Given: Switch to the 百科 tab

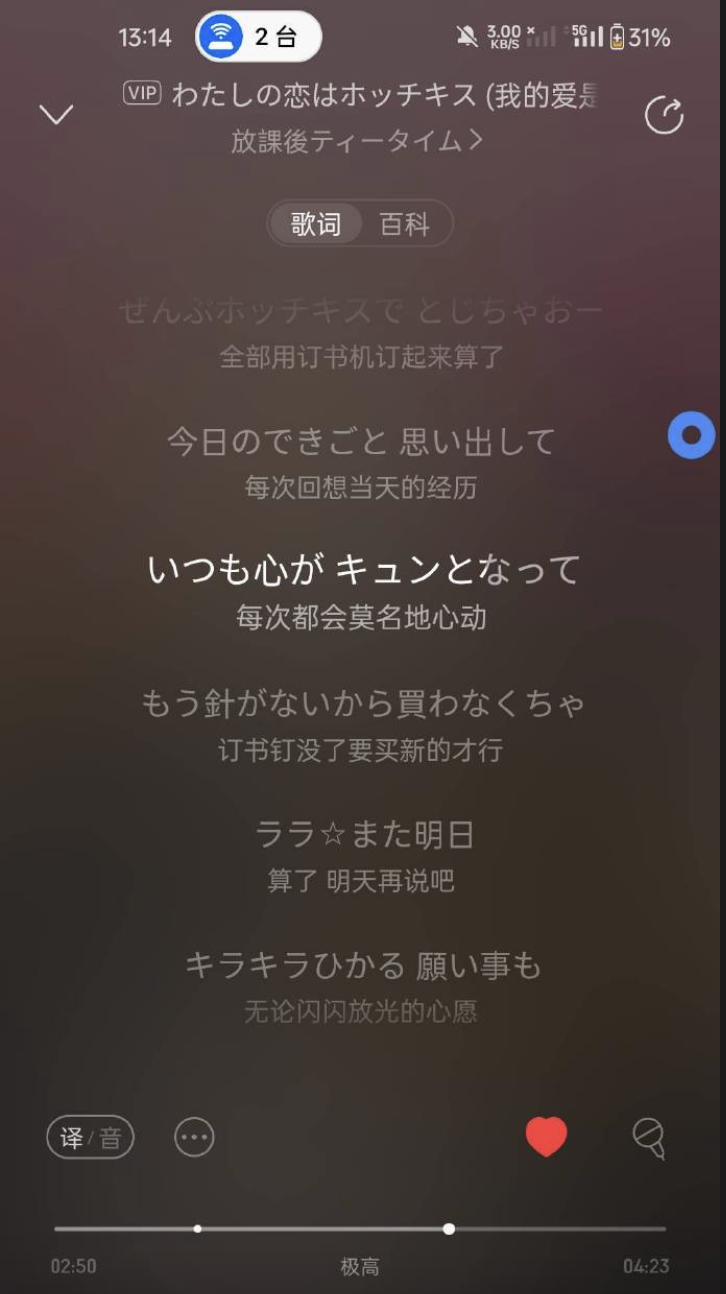Looking at the screenshot, I should coord(404,224).
